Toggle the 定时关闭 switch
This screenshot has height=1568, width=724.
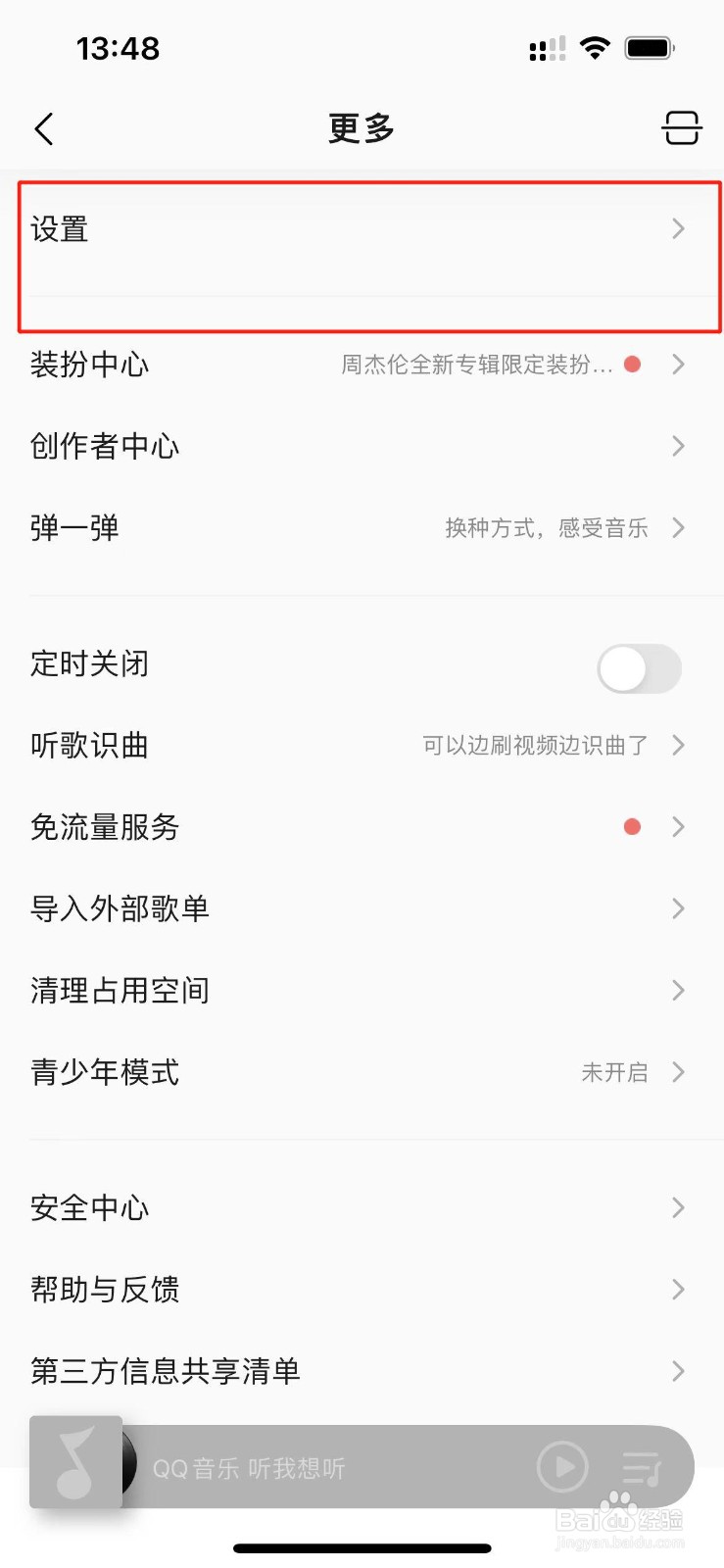point(639,668)
